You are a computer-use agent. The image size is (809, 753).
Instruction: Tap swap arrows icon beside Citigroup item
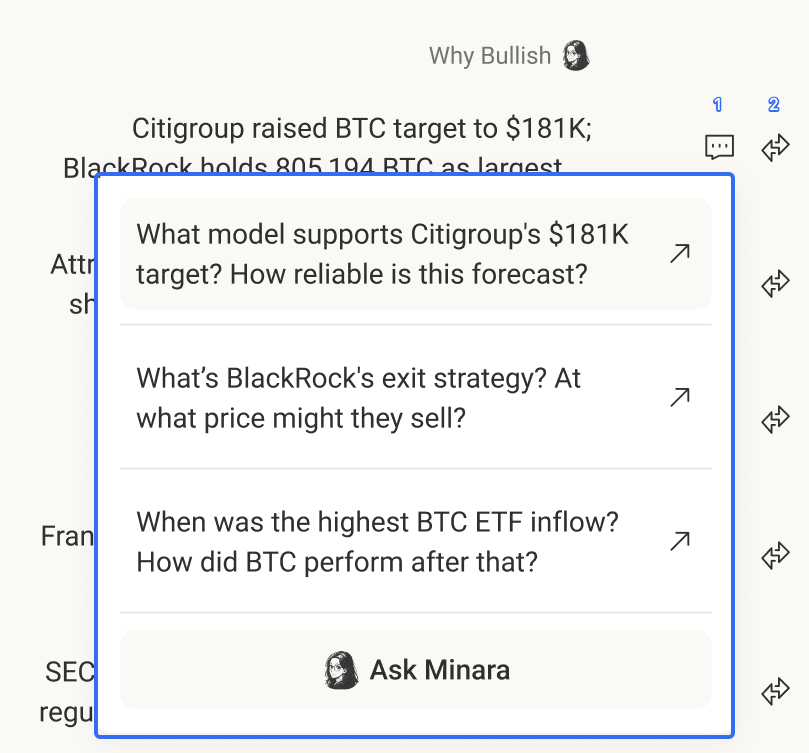click(775, 148)
